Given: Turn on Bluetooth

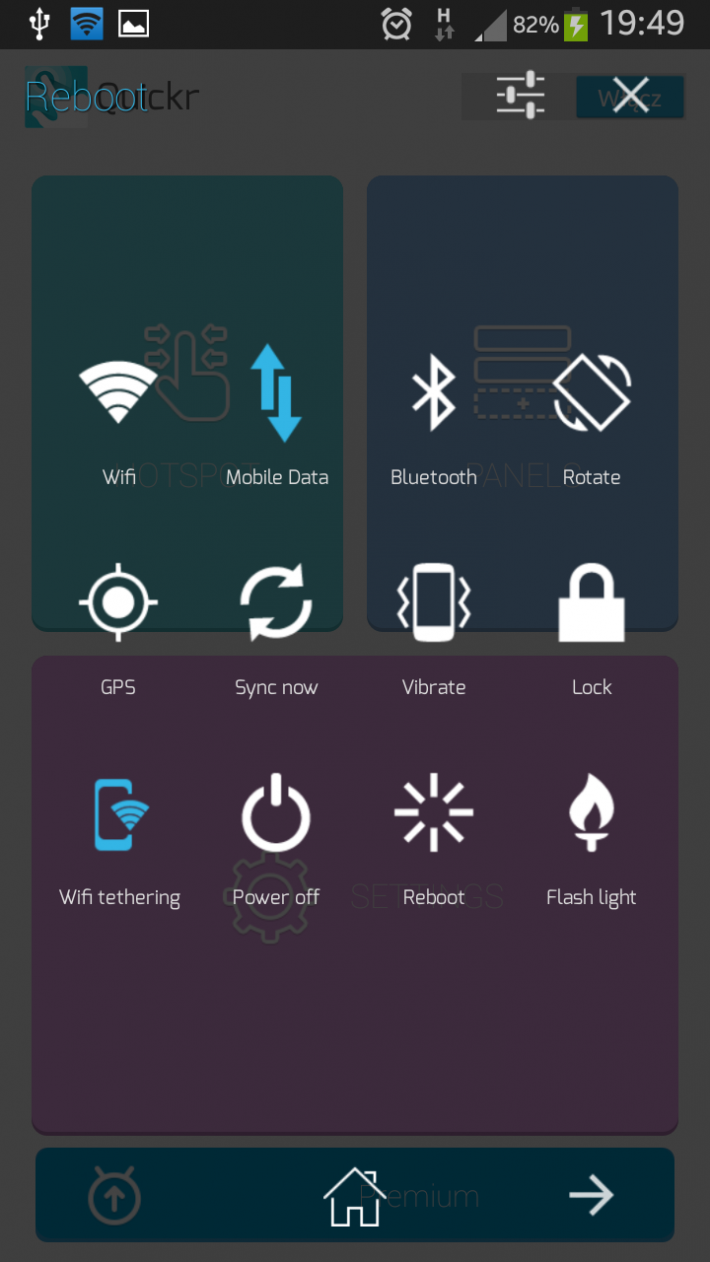Looking at the screenshot, I should click(434, 393).
